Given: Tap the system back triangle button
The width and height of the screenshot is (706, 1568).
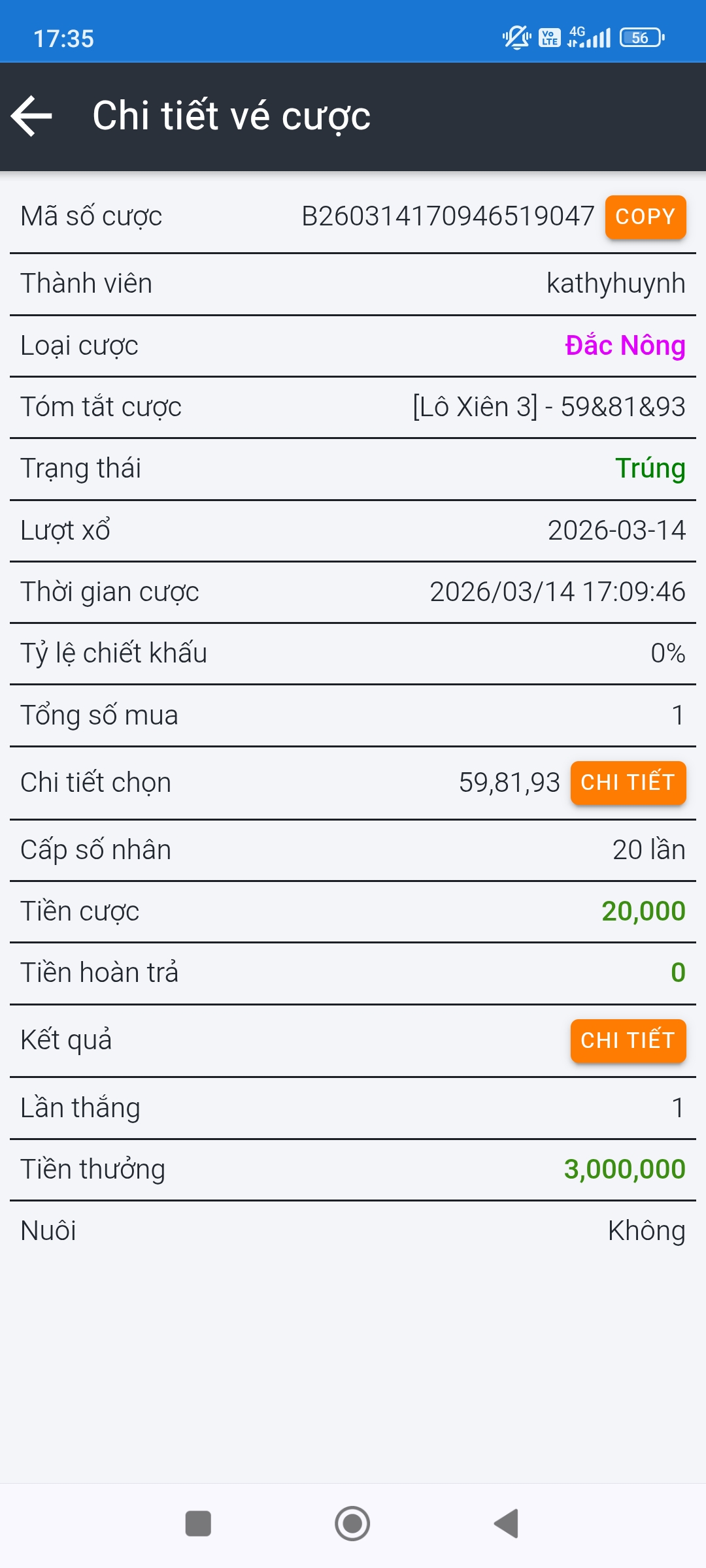Looking at the screenshot, I should (507, 1524).
